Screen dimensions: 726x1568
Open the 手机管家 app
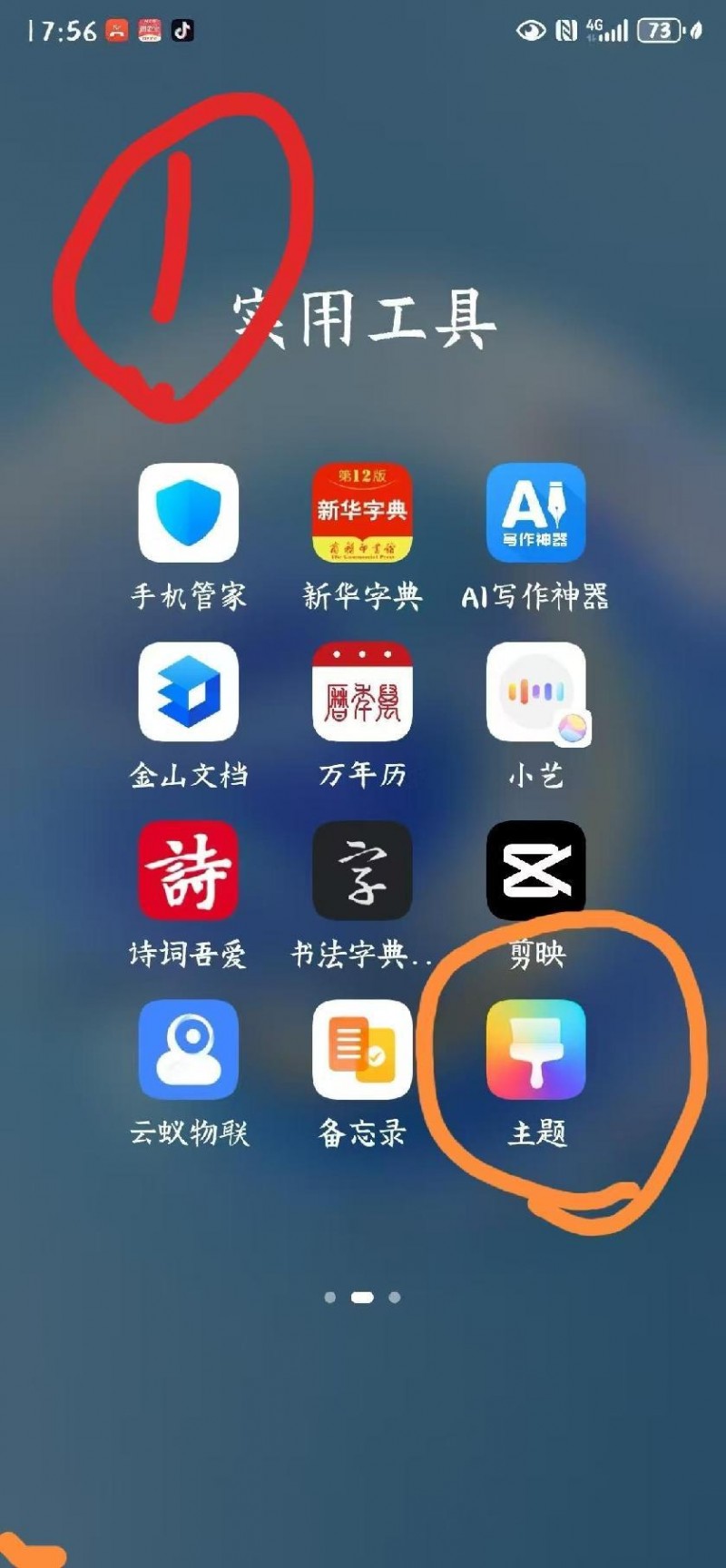tap(188, 513)
